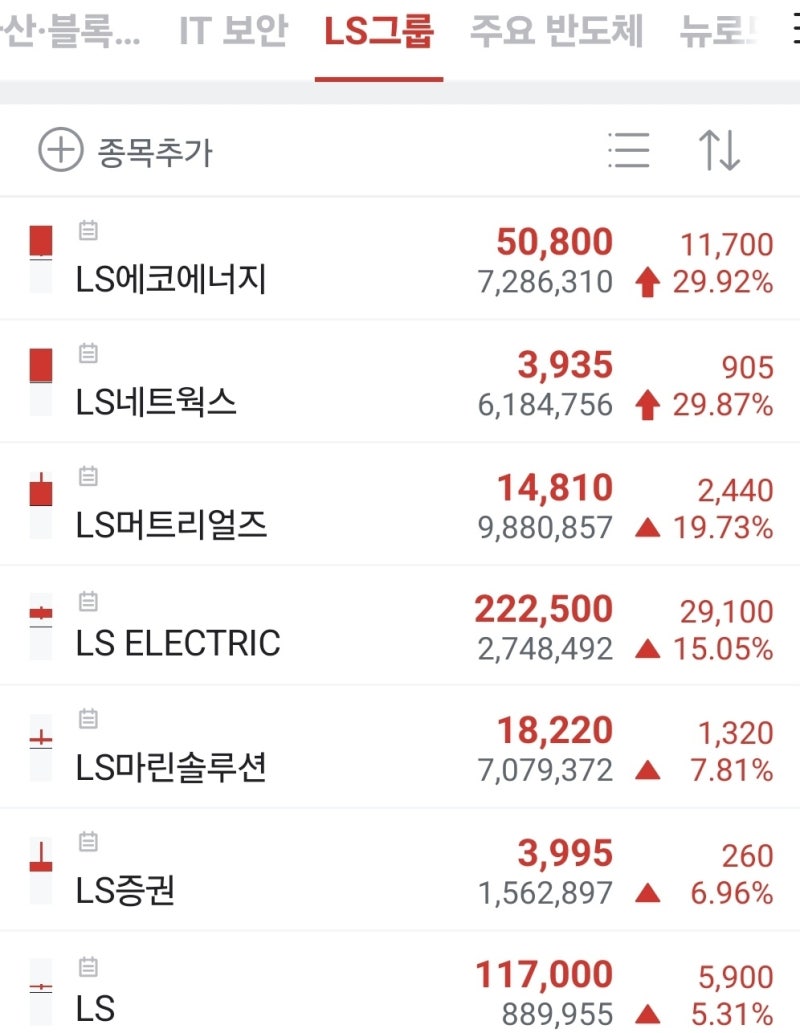Tap the LS증권 mini chart thumbnail
Image resolution: width=800 pixels, height=1033 pixels.
[41, 868]
